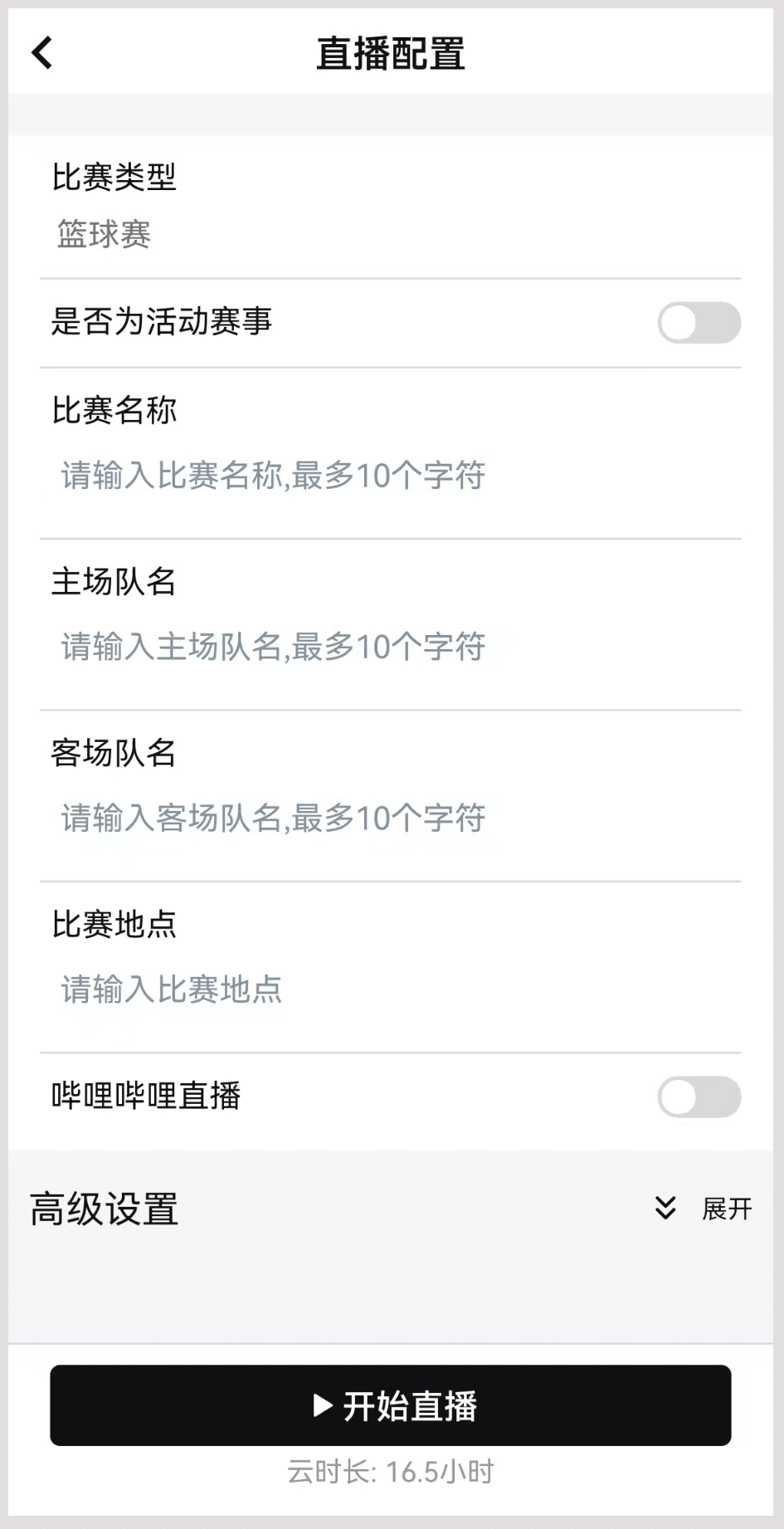Tap the 直播配置 page title
784x1529 pixels.
point(392,52)
